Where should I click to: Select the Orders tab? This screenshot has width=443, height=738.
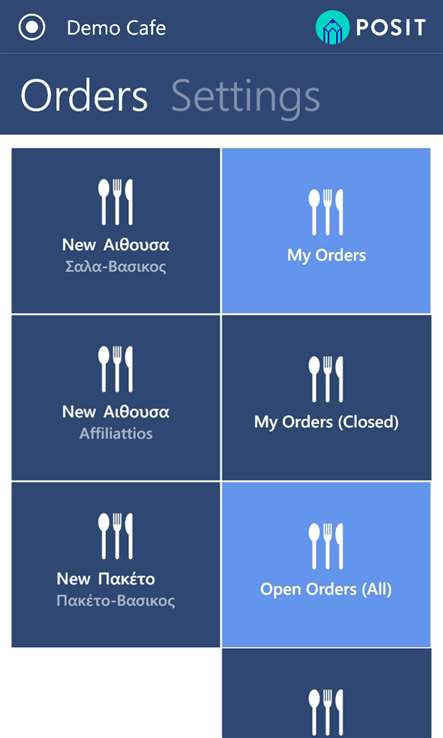tap(84, 96)
